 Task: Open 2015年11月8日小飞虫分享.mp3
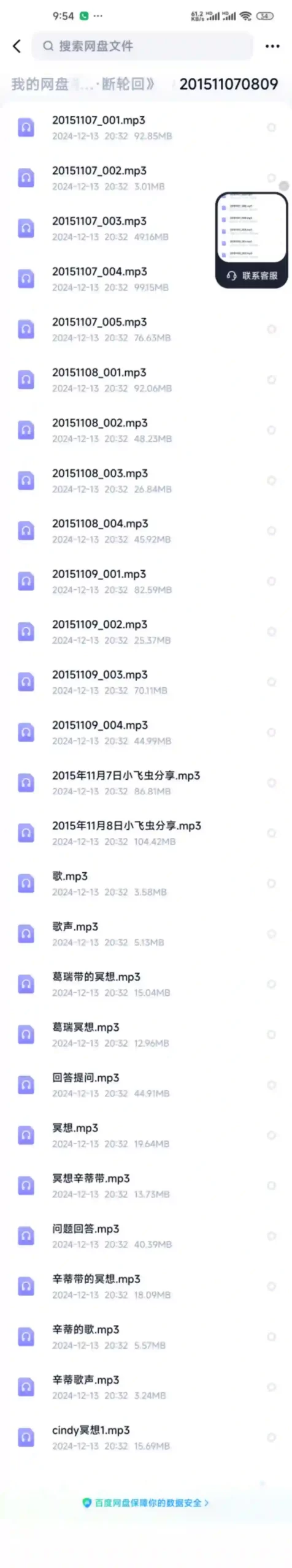coord(146,833)
